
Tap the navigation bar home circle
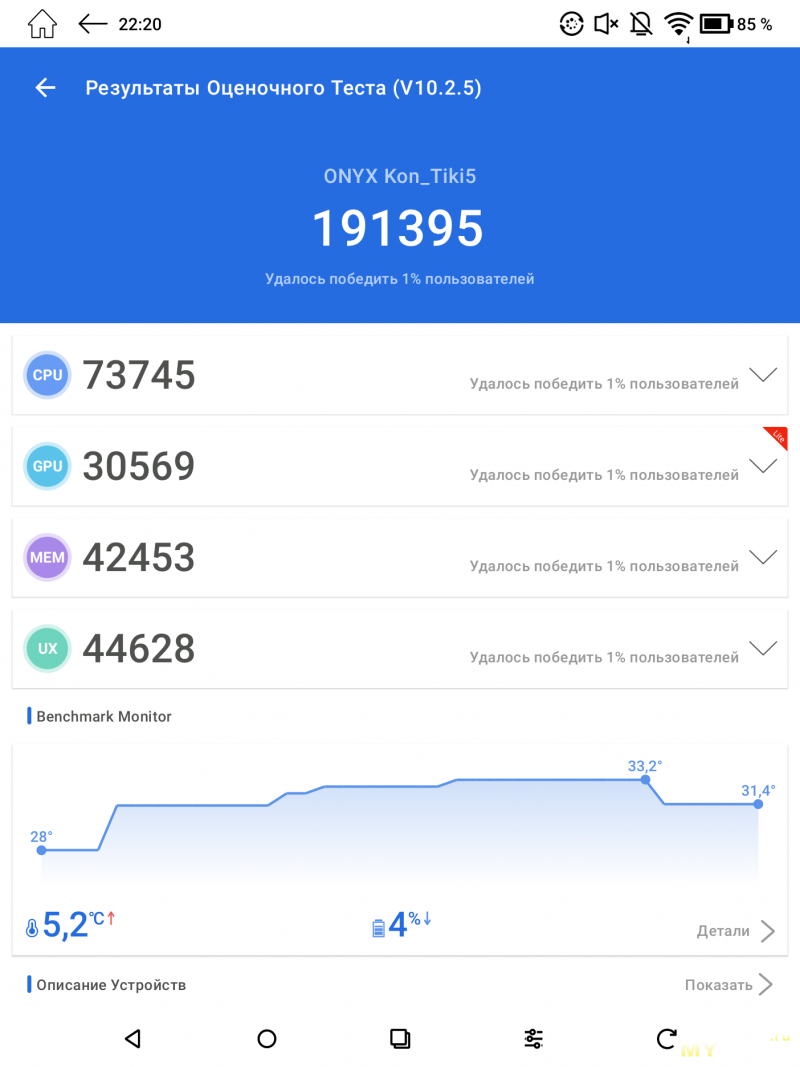point(267,1039)
